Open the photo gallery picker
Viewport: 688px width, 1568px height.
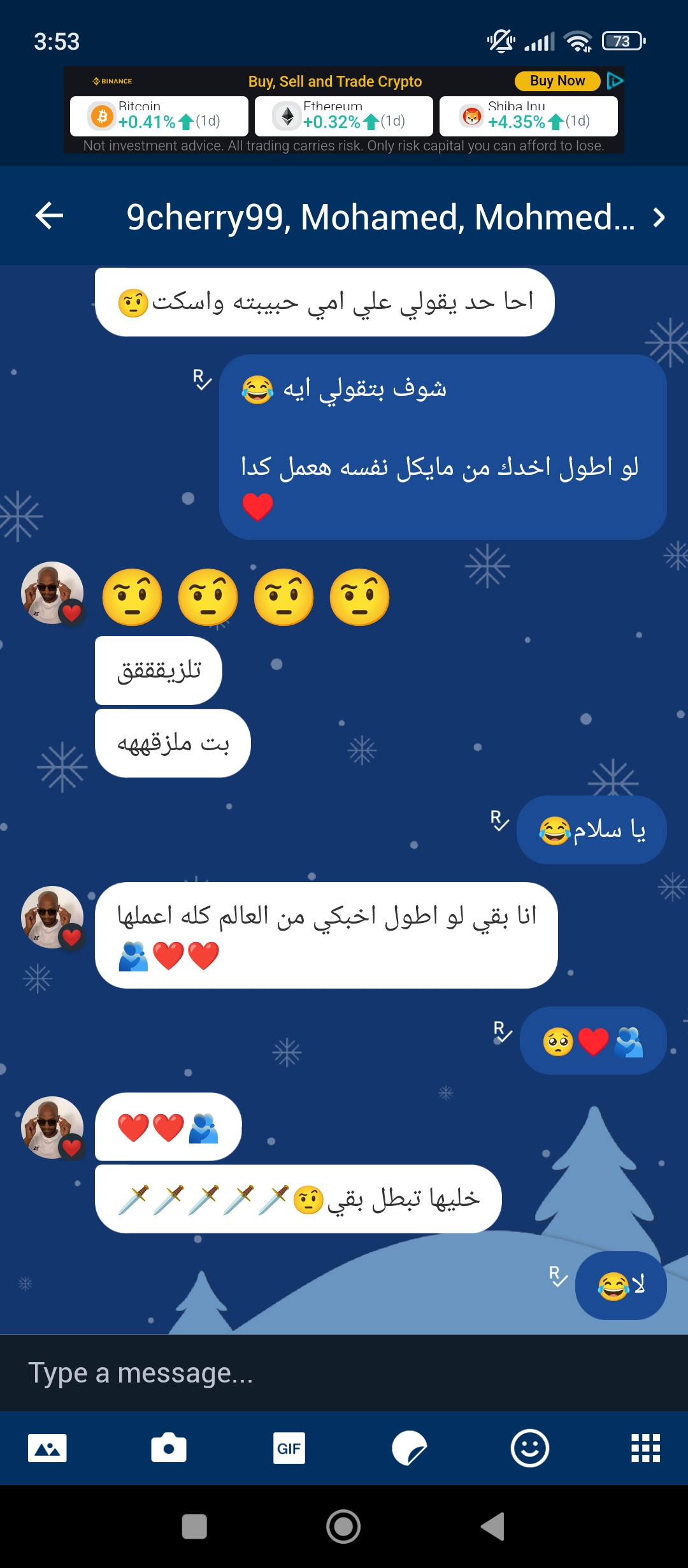pos(47,1448)
